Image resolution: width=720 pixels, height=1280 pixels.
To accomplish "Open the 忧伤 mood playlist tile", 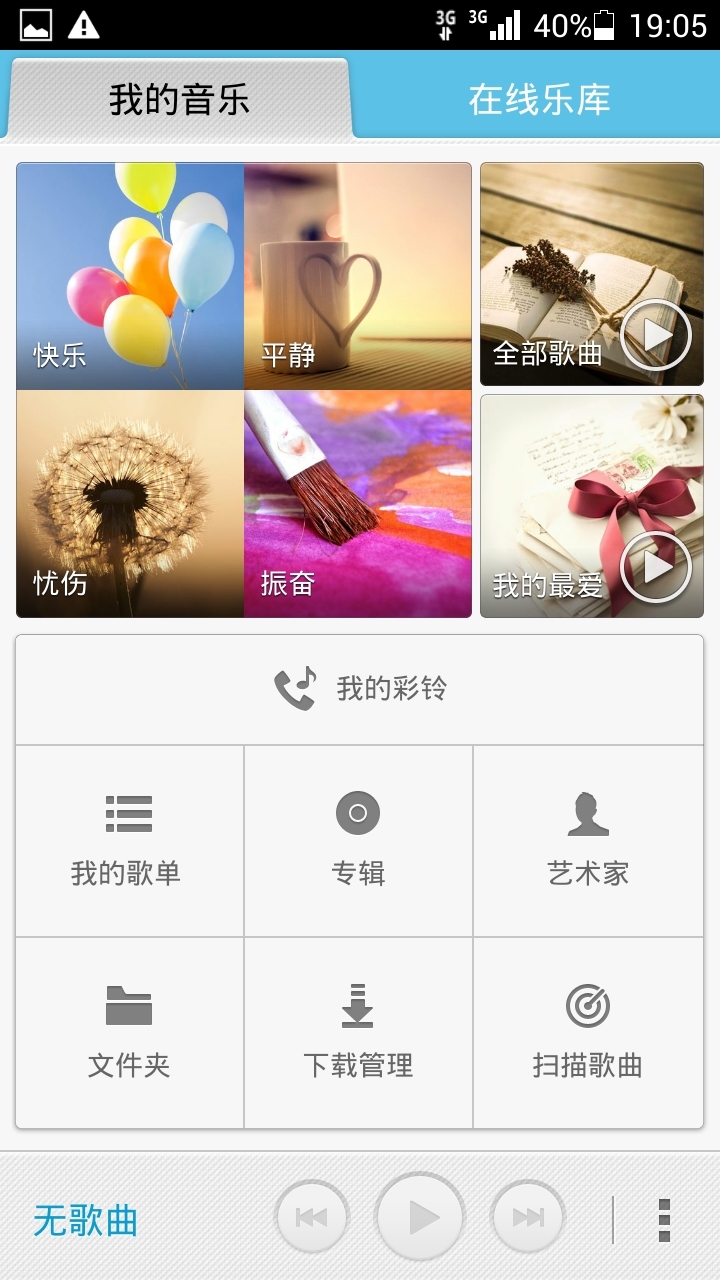I will [130, 504].
